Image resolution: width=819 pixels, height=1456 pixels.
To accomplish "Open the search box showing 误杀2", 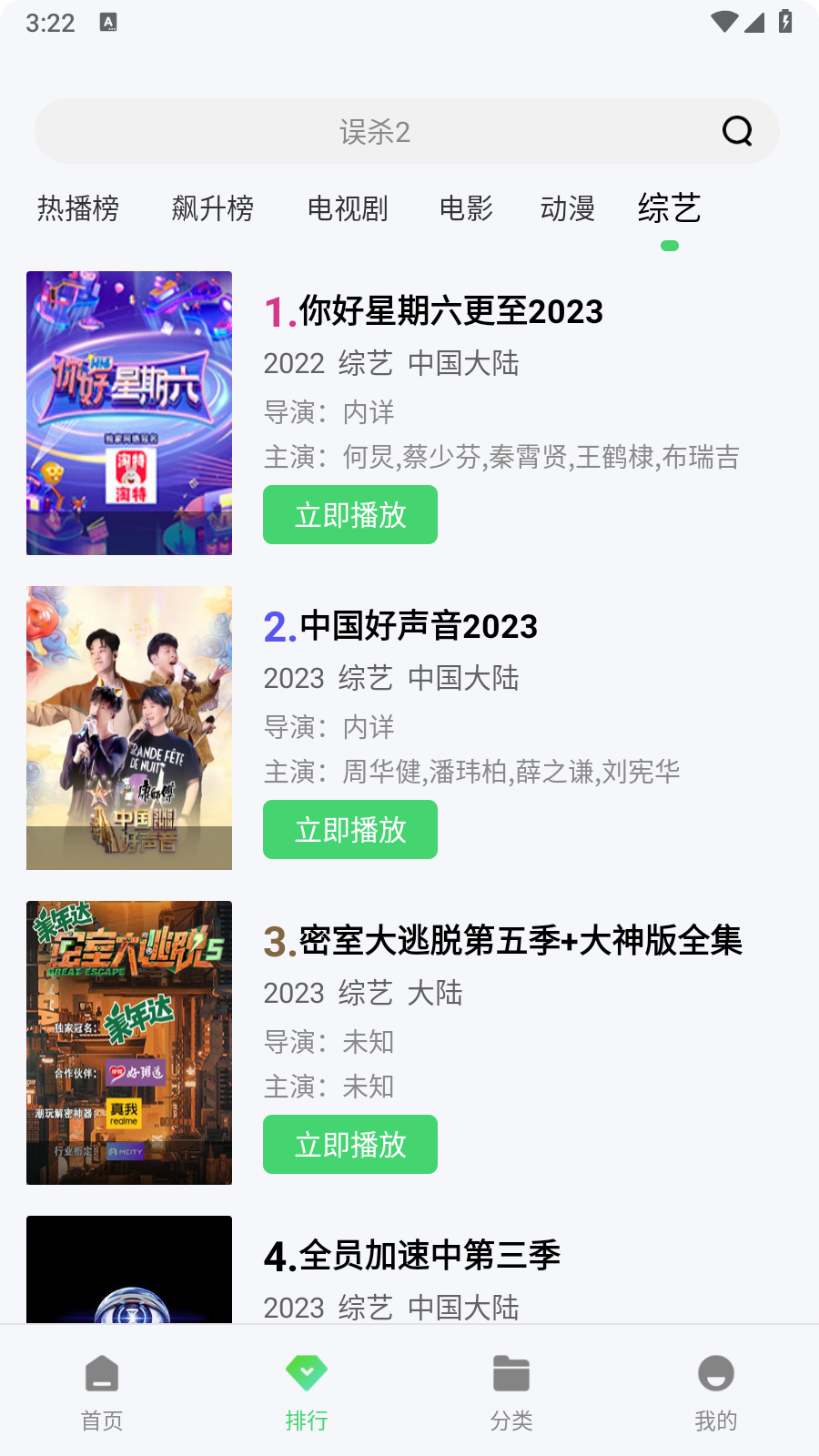I will (375, 132).
